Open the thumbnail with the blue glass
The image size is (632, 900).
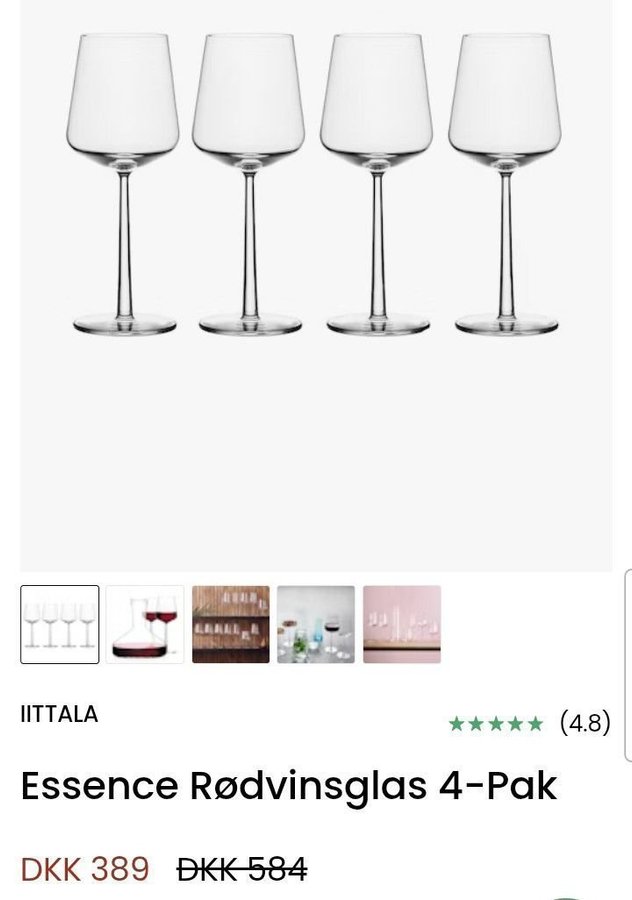pyautogui.click(x=316, y=624)
